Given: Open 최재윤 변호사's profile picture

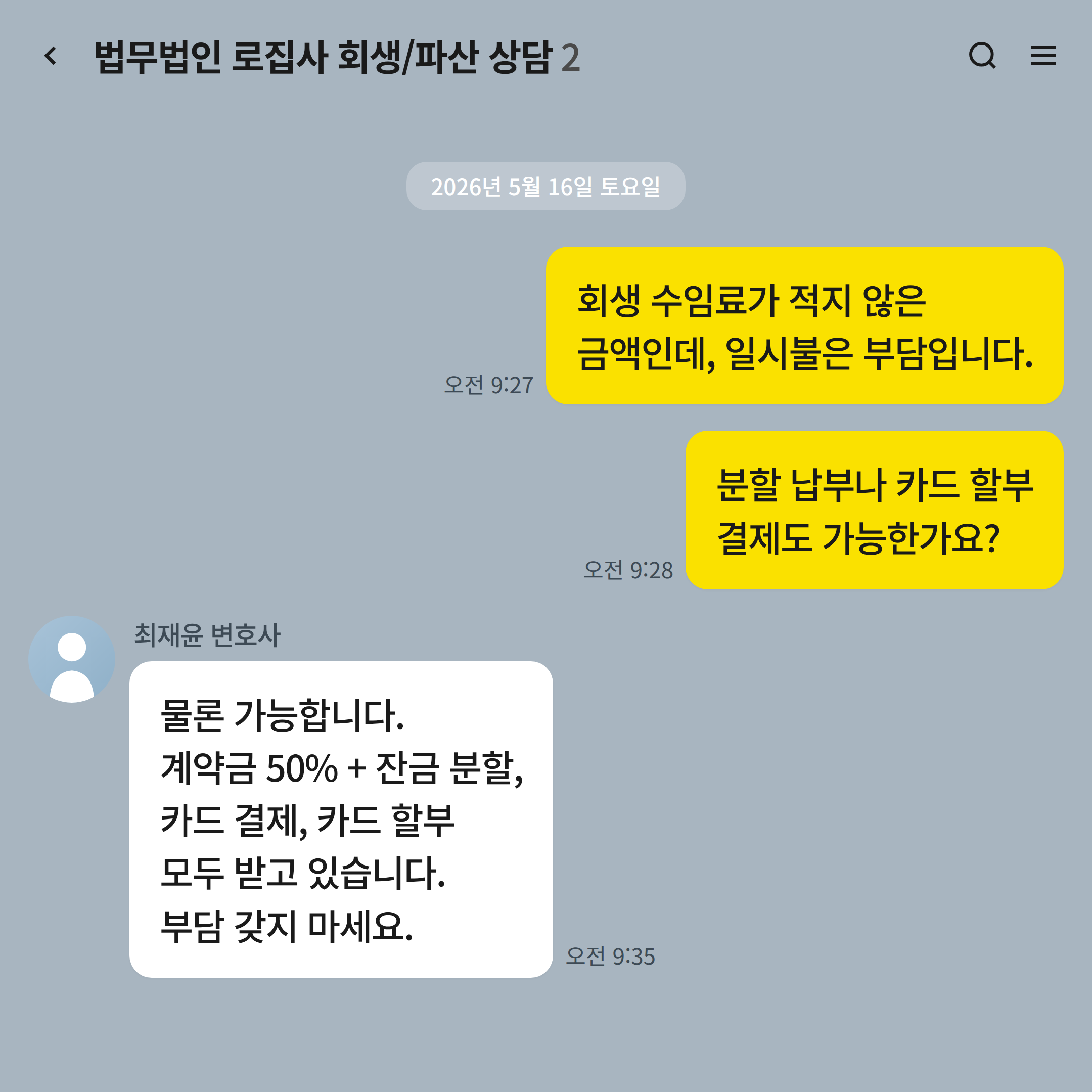Looking at the screenshot, I should coord(72,659).
